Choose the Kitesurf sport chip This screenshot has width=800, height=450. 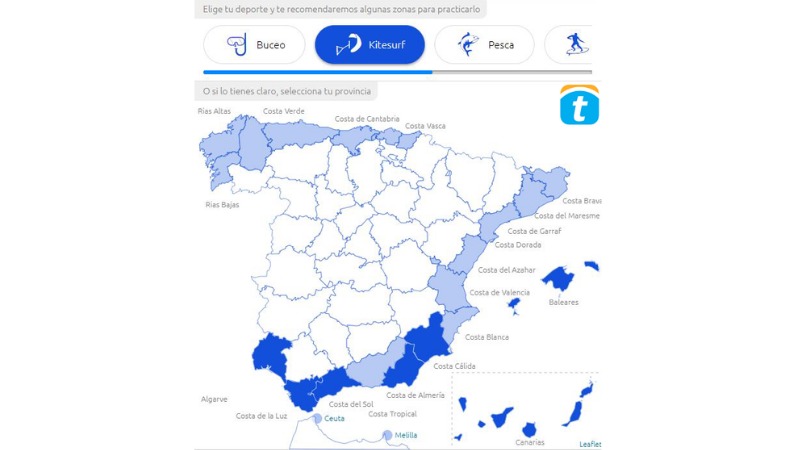[369, 45]
